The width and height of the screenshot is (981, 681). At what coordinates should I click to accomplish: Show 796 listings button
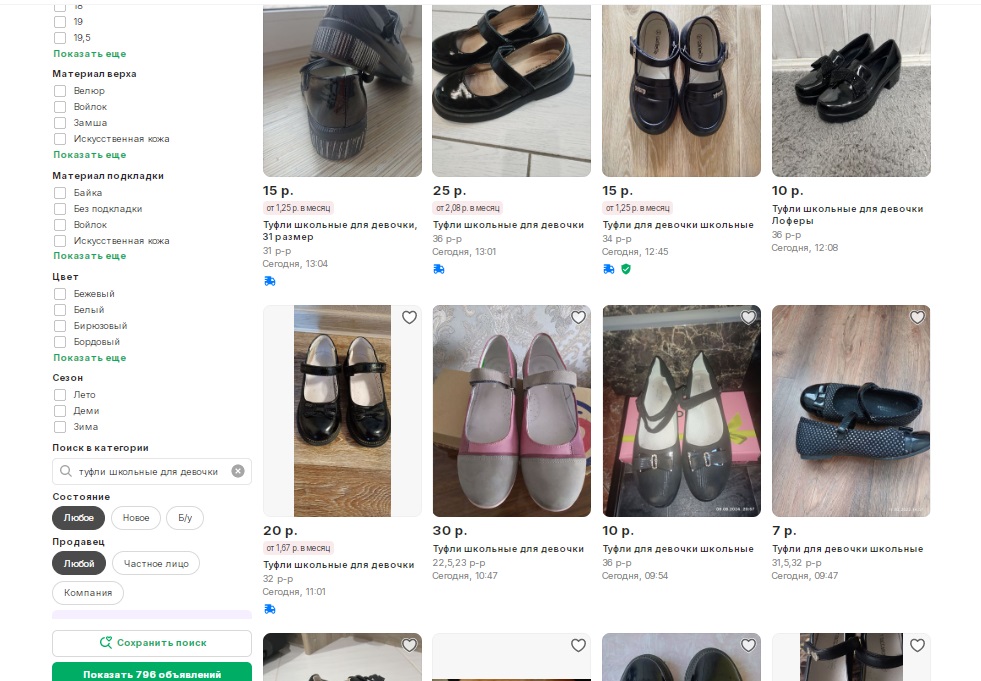coord(152,674)
